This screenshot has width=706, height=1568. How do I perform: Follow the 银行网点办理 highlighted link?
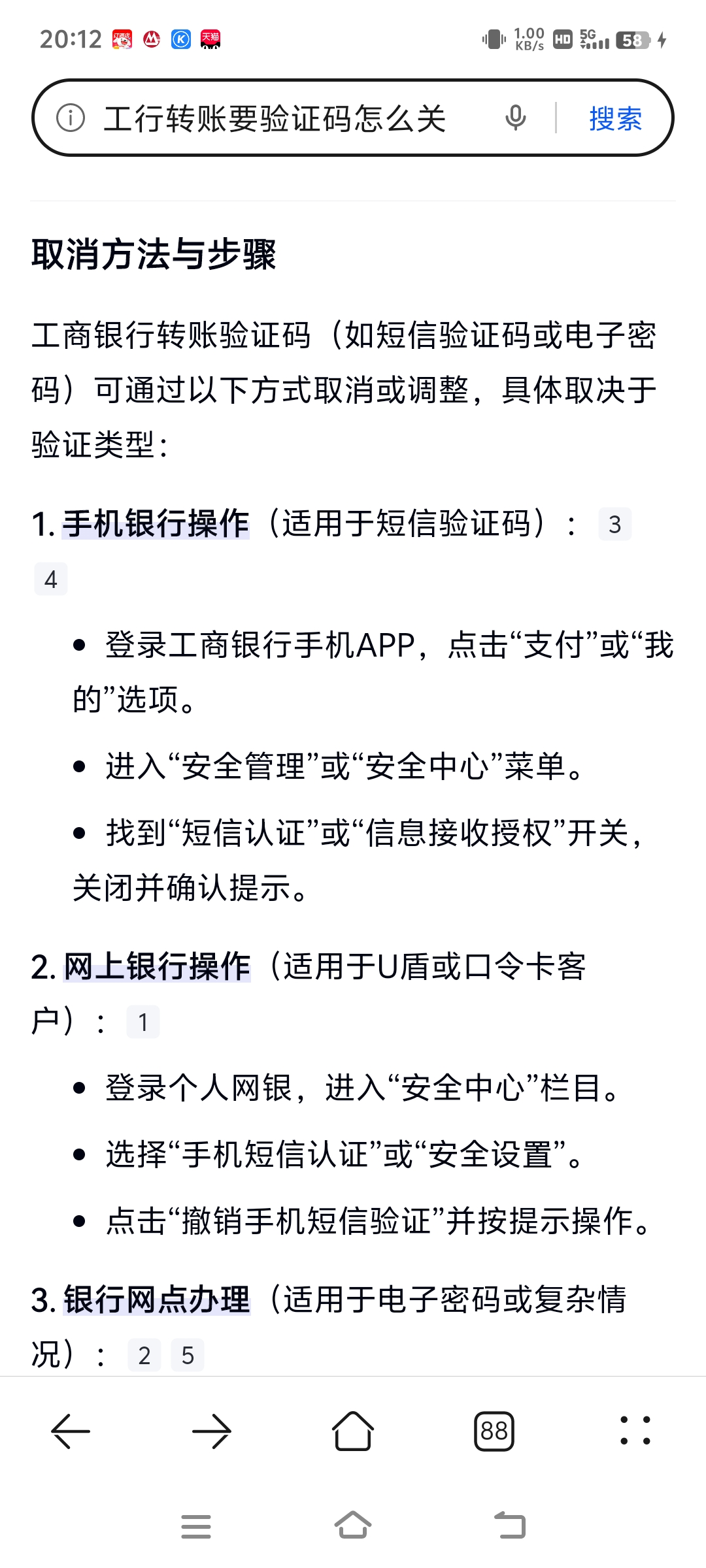click(157, 1300)
